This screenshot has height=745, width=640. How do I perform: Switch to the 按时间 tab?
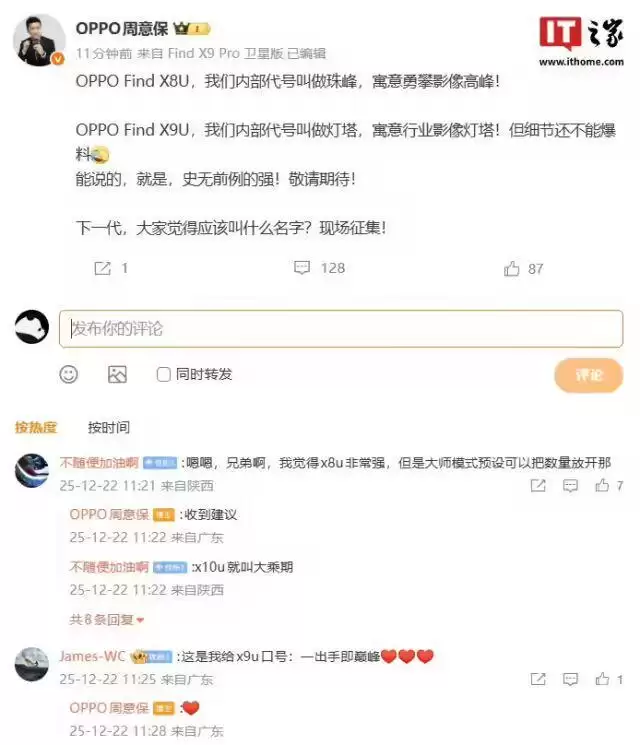pyautogui.click(x=108, y=427)
